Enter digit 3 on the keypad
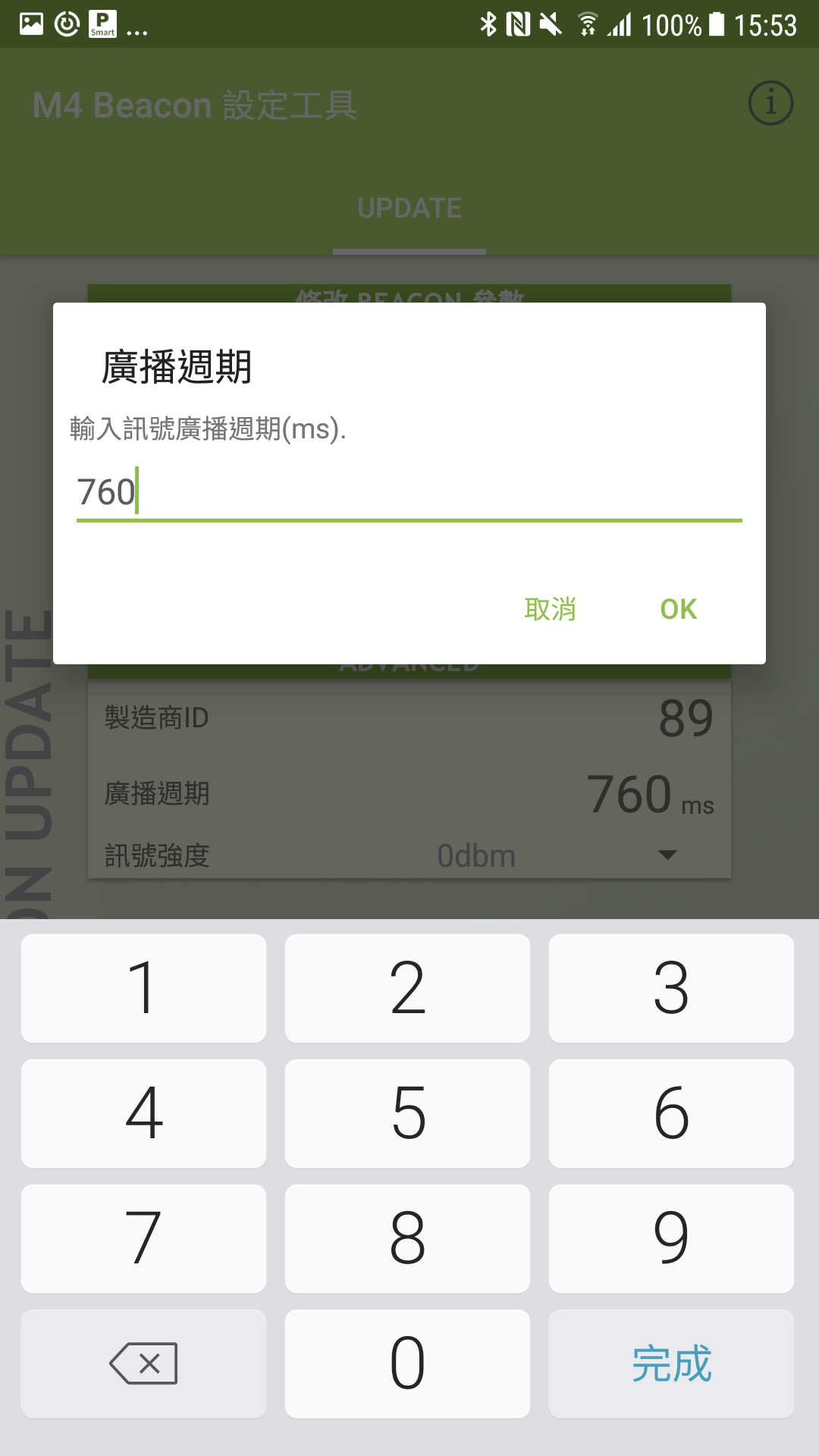 click(671, 988)
